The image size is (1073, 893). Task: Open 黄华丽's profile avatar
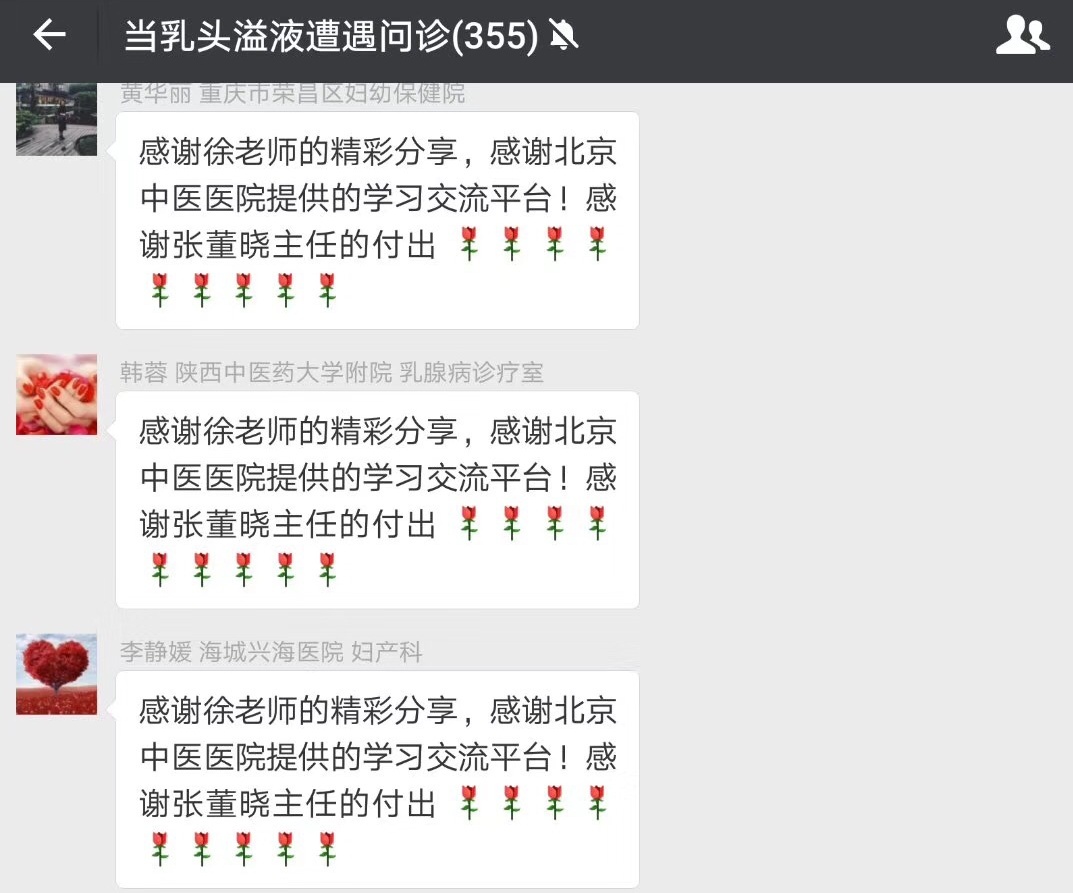pyautogui.click(x=56, y=119)
